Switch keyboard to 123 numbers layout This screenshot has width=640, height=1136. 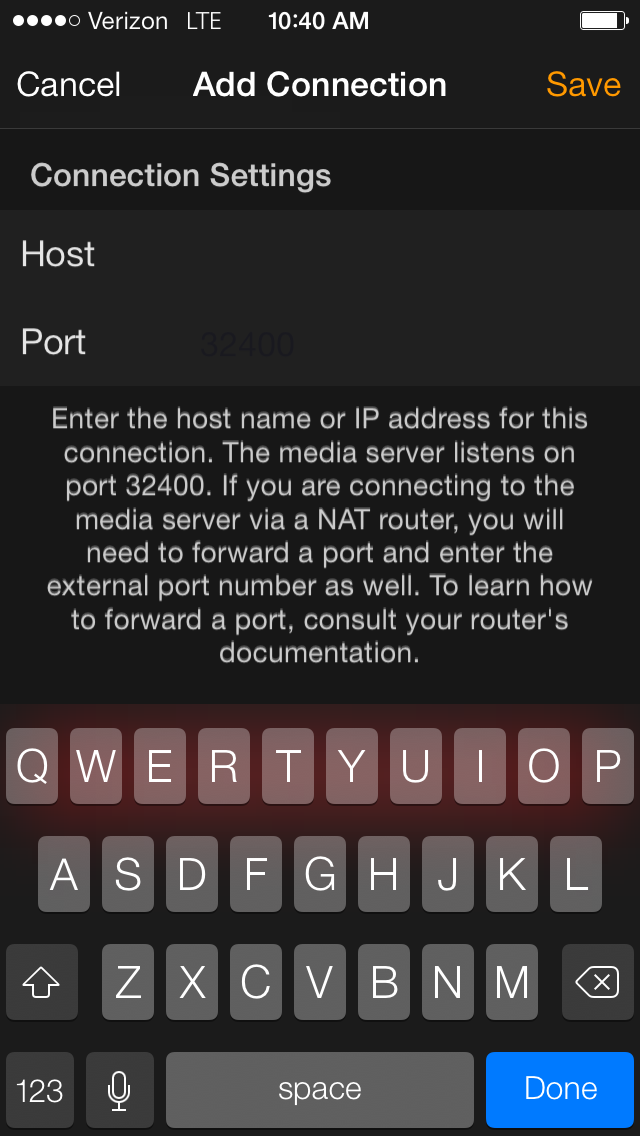pyautogui.click(x=40, y=1089)
